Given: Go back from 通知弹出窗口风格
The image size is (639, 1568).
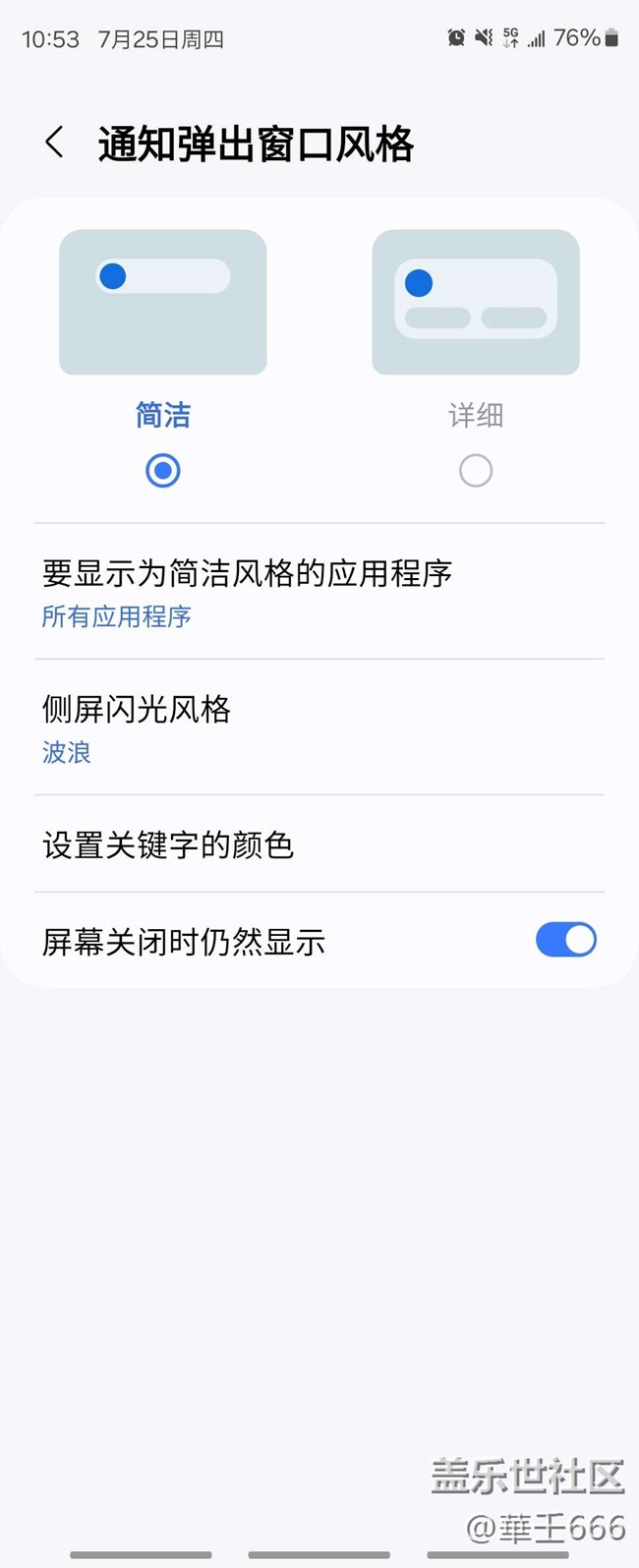Looking at the screenshot, I should coord(55,143).
